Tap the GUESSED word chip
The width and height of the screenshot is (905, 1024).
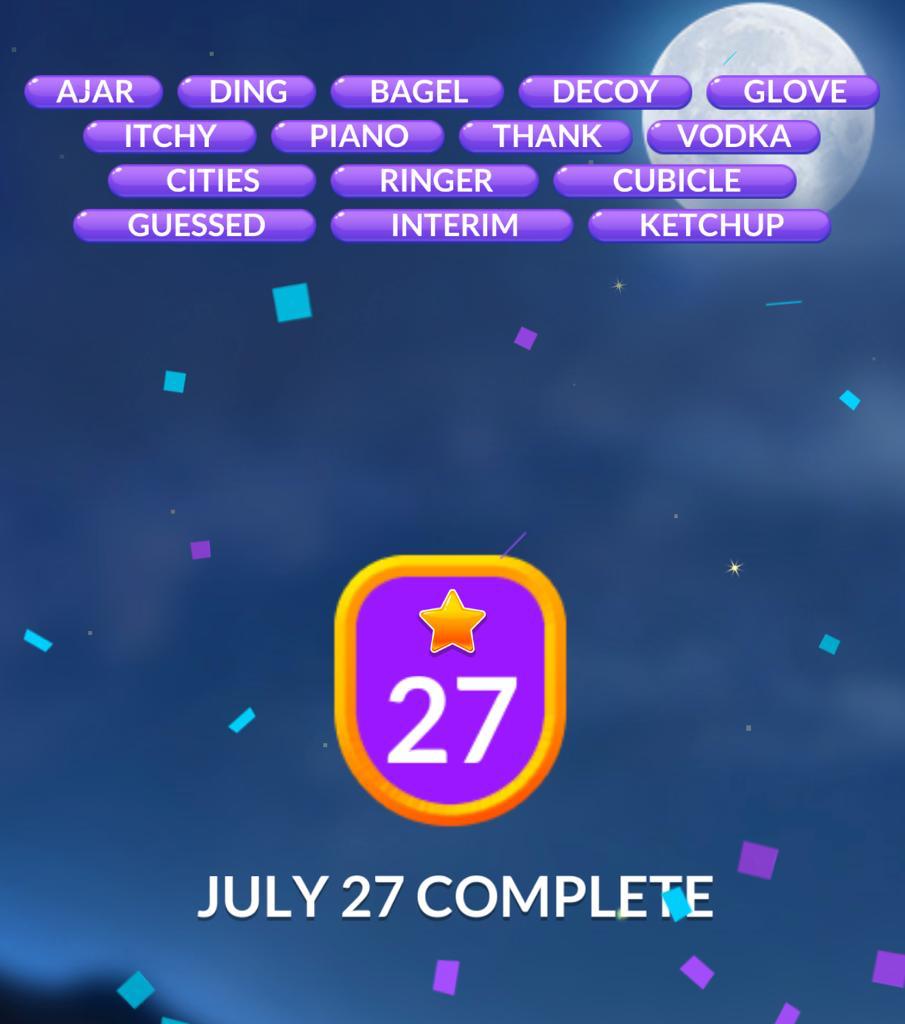[x=195, y=225]
